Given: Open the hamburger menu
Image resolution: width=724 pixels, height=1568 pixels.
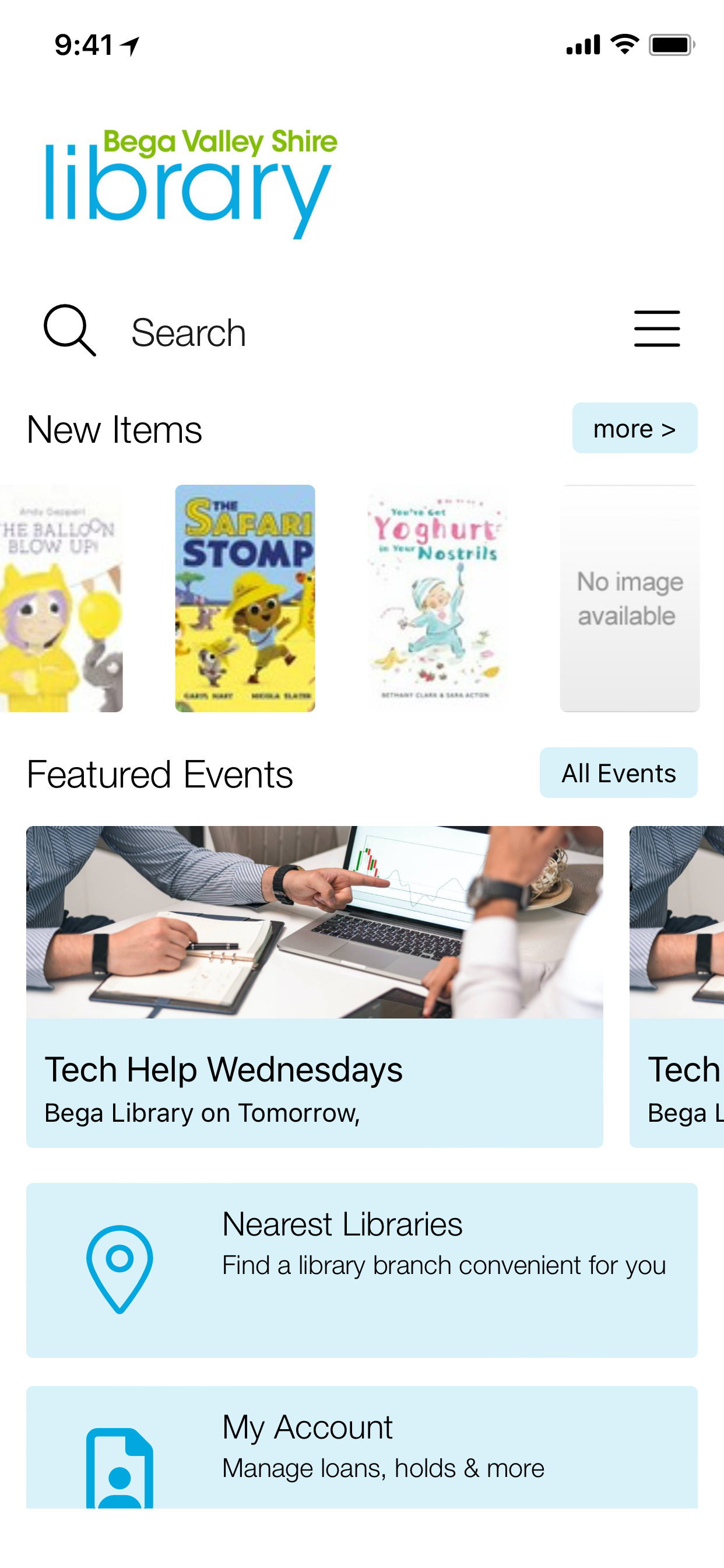Looking at the screenshot, I should coord(656,330).
